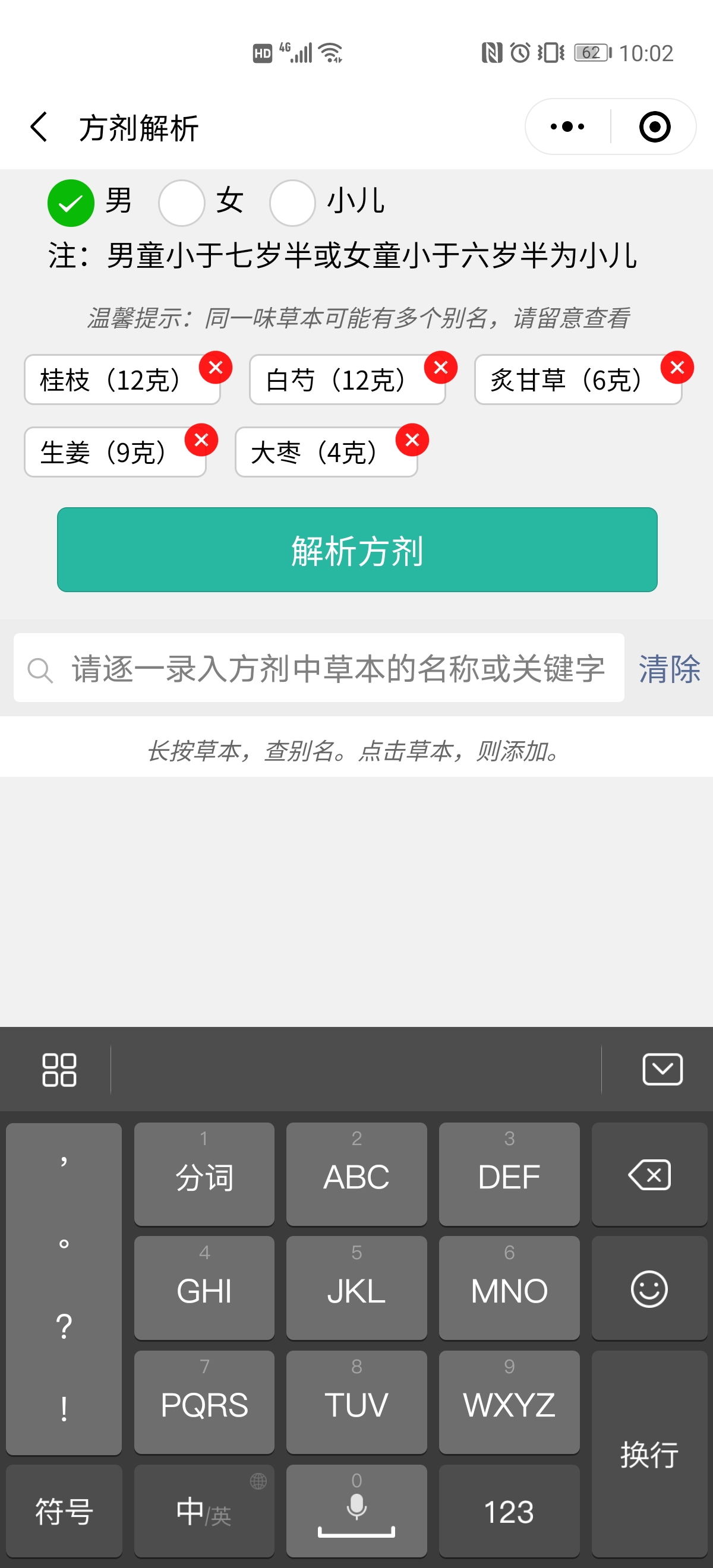Clear the search with 清除
Image resolution: width=713 pixels, height=1568 pixels.
click(669, 668)
